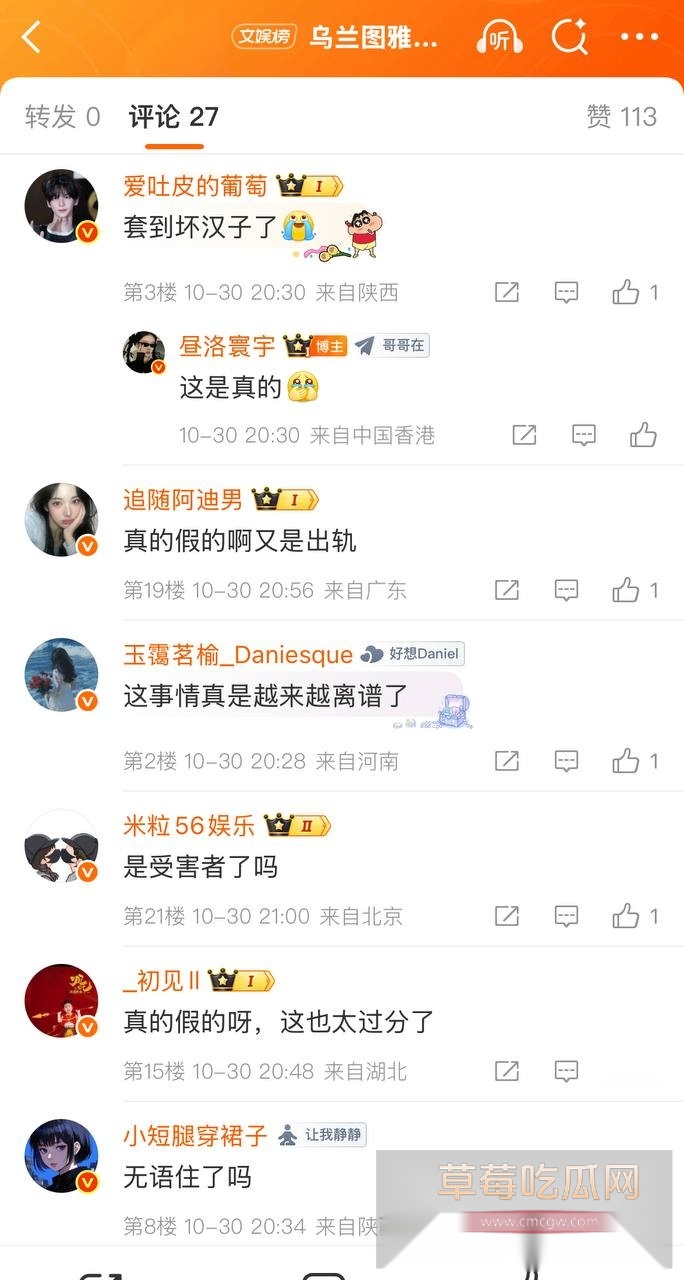Open 昼洛寰宇's profile name
The image size is (684, 1280).
pyautogui.click(x=227, y=346)
